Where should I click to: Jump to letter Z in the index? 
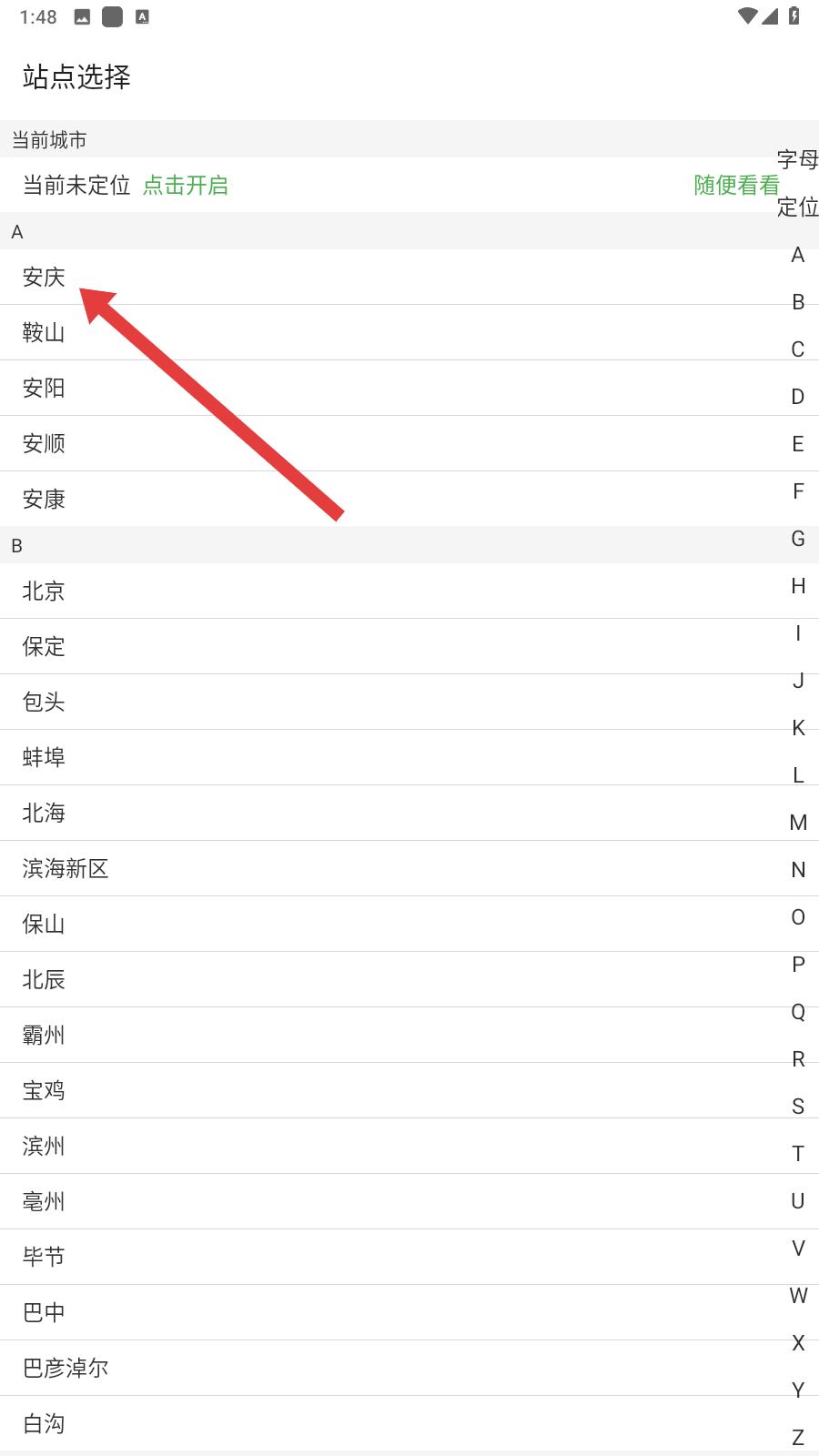point(798,1438)
